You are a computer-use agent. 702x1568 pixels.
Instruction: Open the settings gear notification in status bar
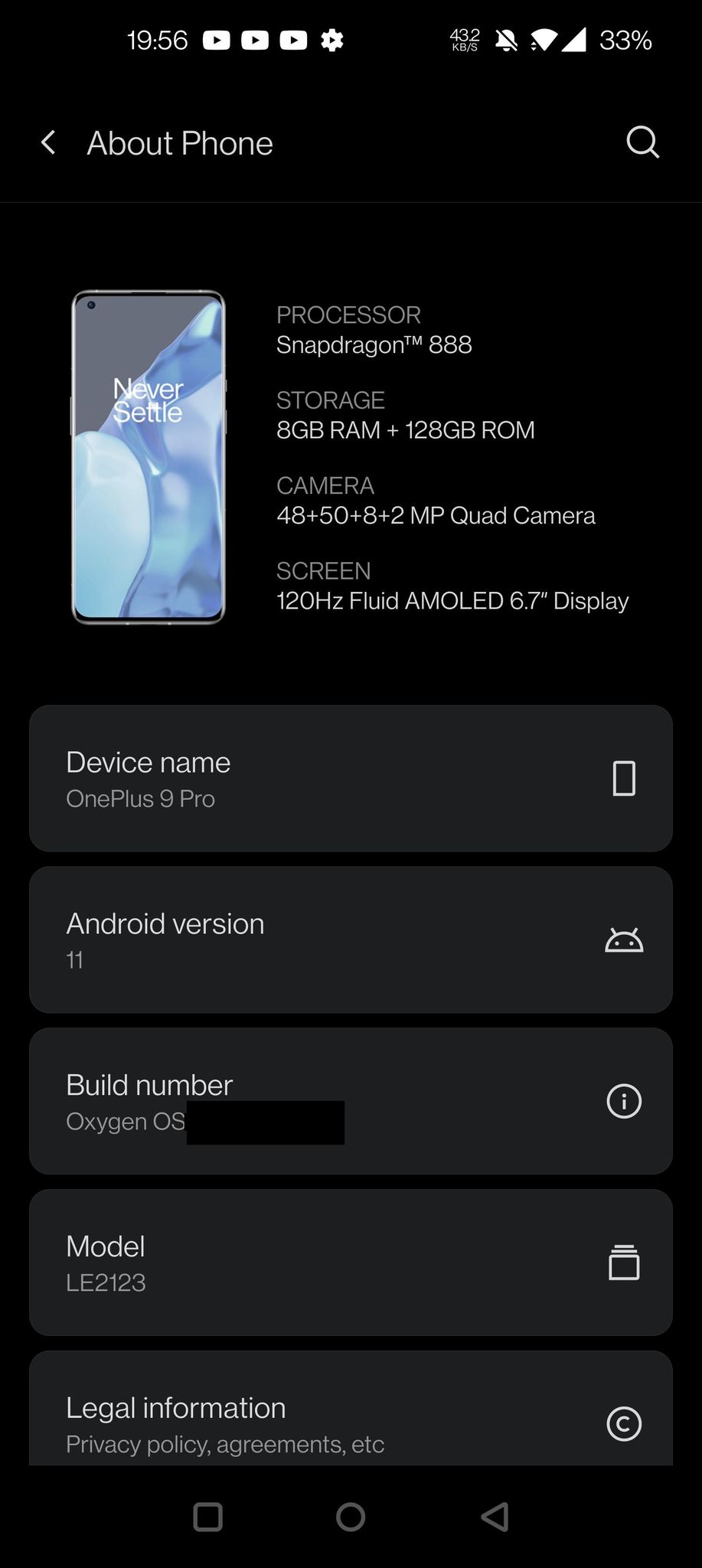click(331, 40)
